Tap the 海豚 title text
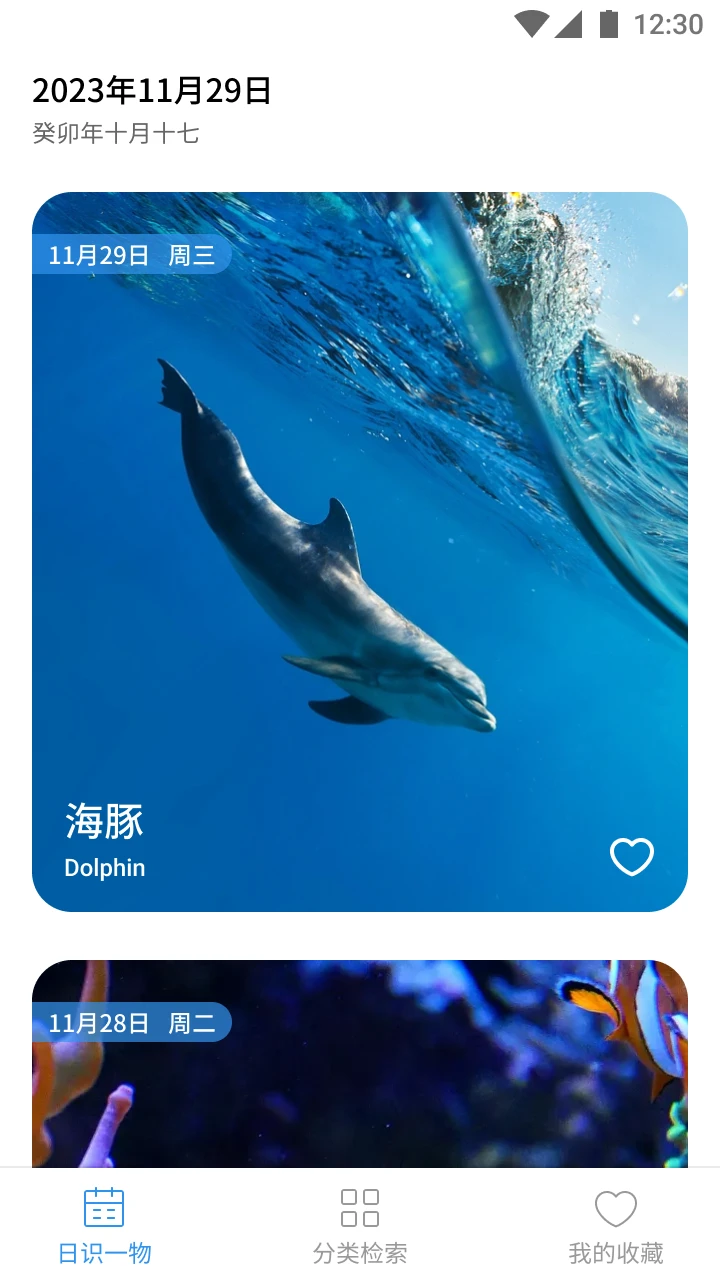The width and height of the screenshot is (720, 1280). (104, 820)
